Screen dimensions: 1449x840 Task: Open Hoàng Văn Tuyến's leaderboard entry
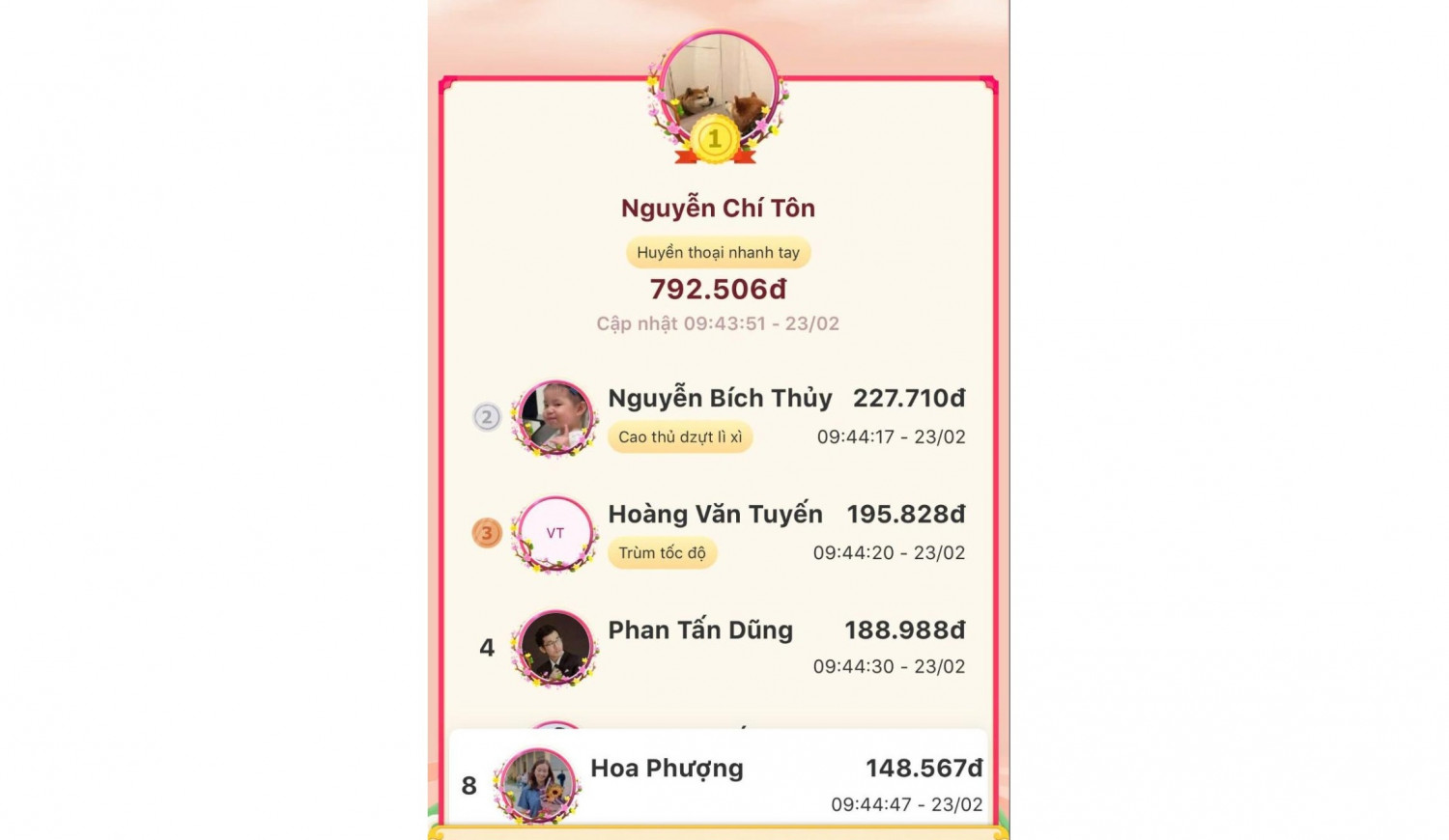pyautogui.click(x=715, y=515)
